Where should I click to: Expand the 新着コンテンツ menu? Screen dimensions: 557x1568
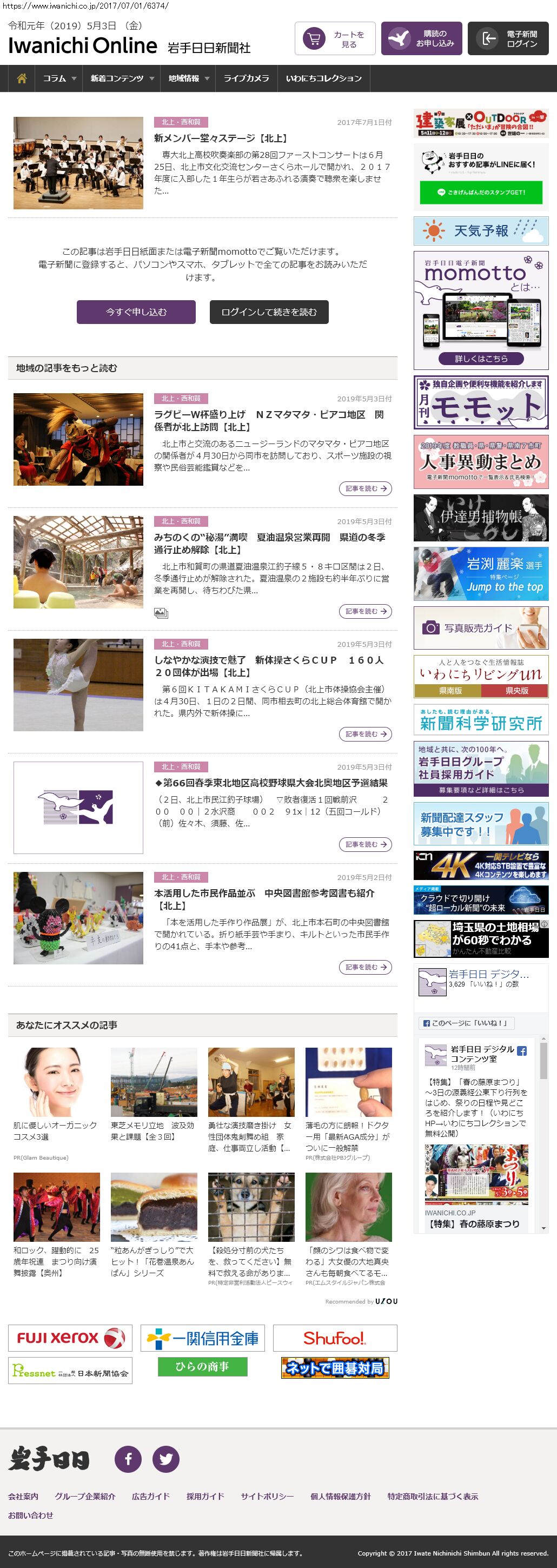click(122, 78)
